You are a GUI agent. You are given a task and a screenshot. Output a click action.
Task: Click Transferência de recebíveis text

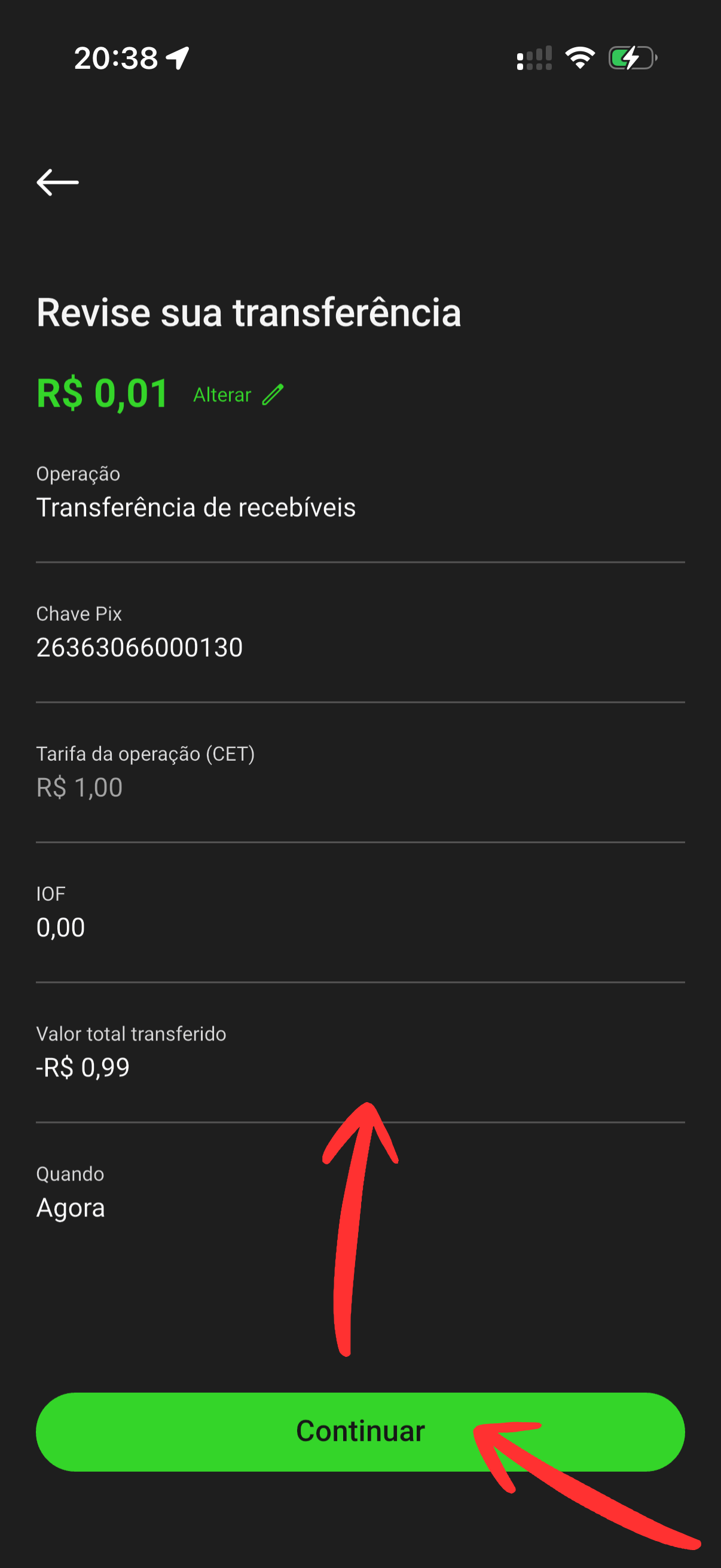click(197, 507)
